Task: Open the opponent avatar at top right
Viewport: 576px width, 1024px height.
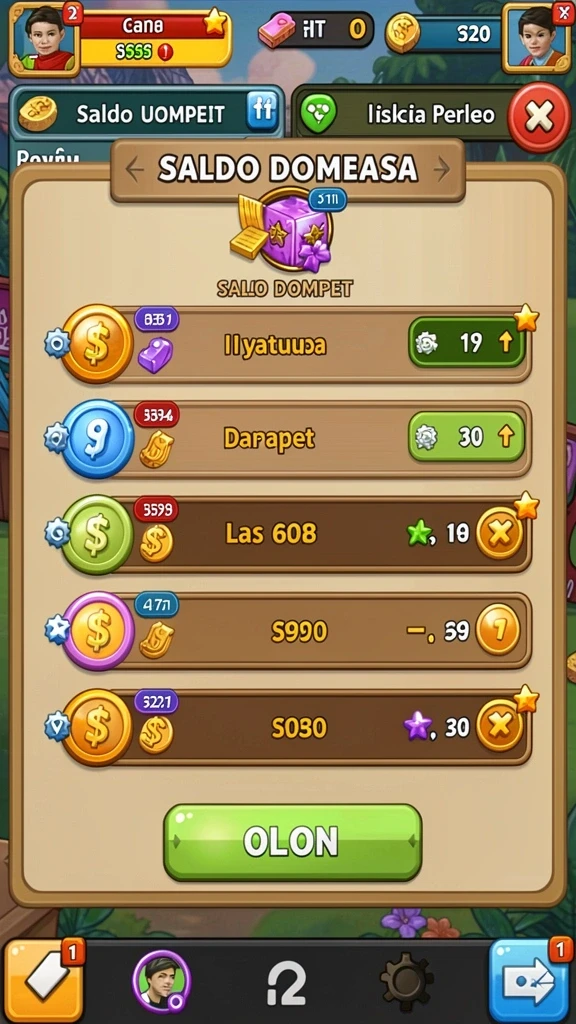Action: click(x=537, y=37)
